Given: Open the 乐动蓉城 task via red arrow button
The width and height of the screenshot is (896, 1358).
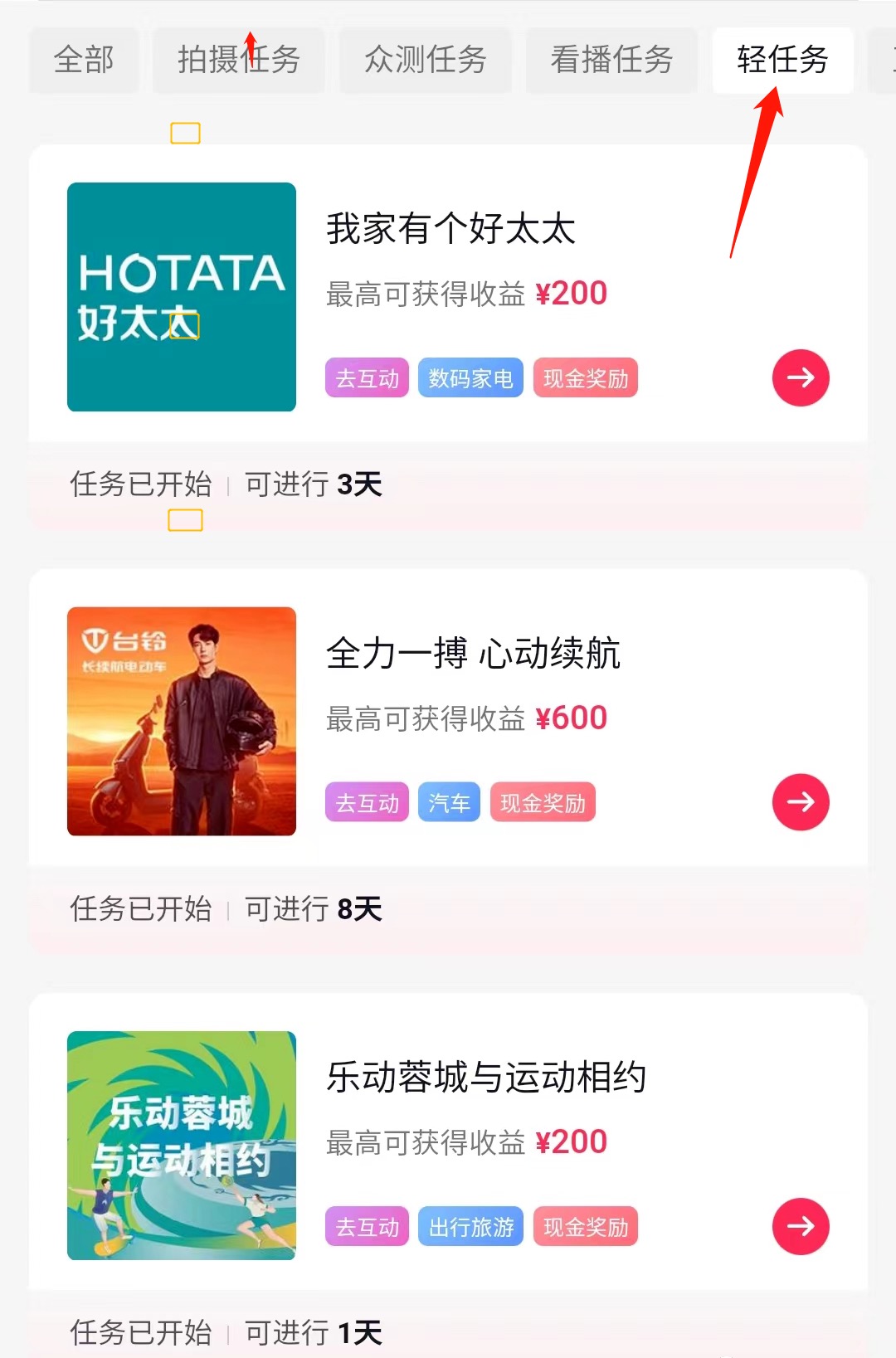Looking at the screenshot, I should pos(800,1227).
